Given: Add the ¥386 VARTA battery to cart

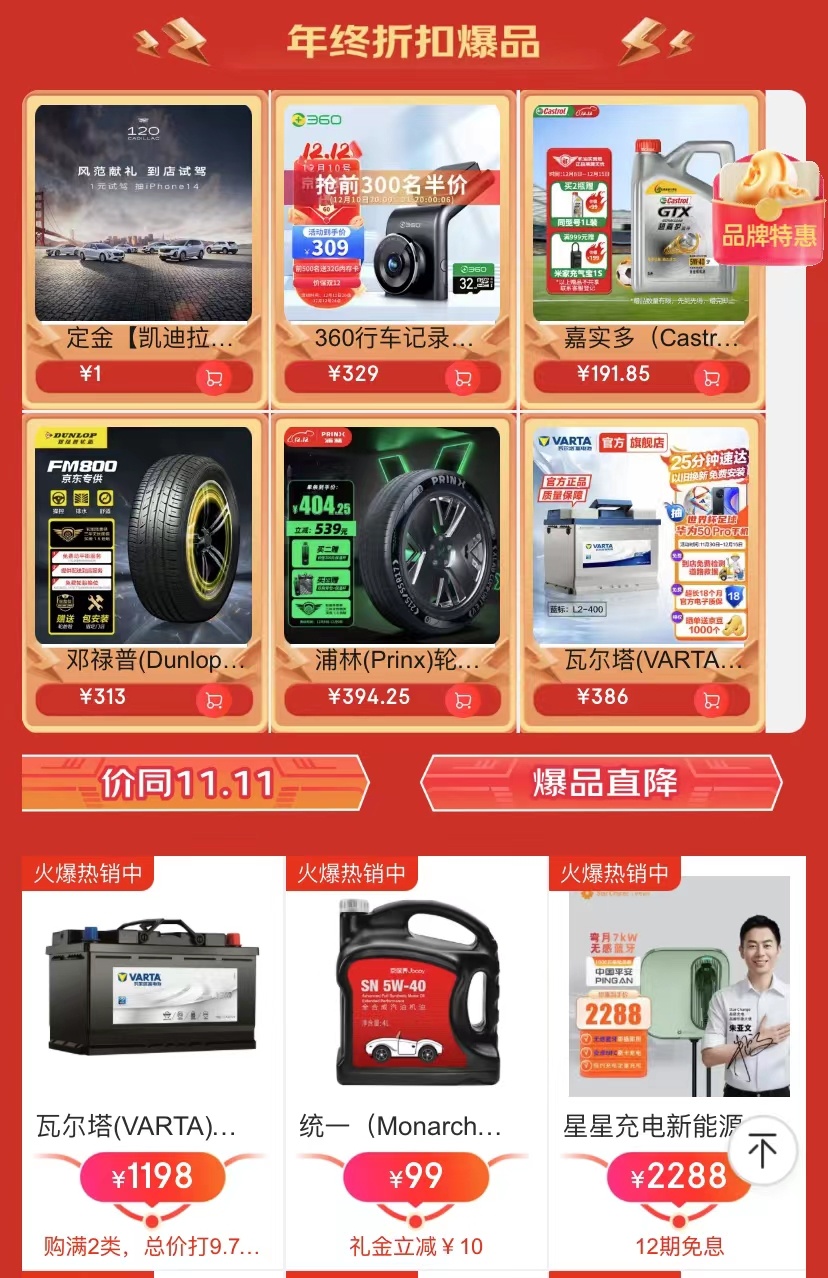Looking at the screenshot, I should 712,701.
